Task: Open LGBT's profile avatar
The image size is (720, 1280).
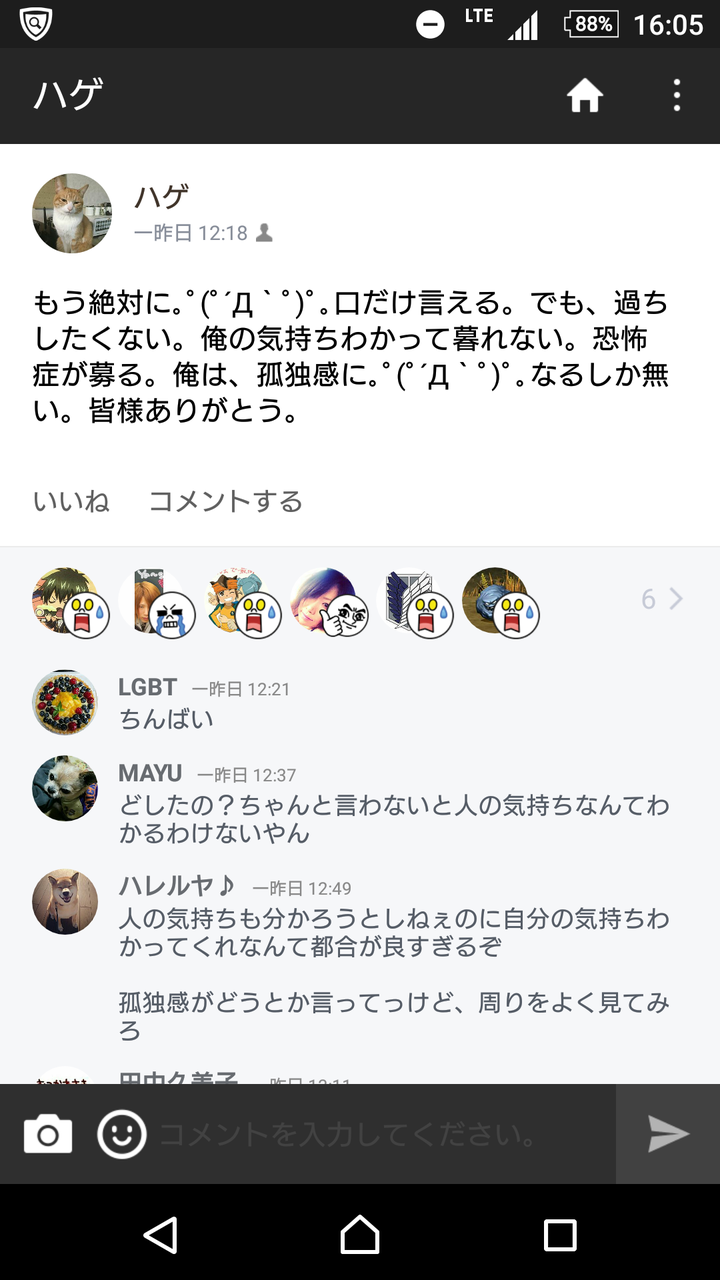Action: tap(65, 702)
